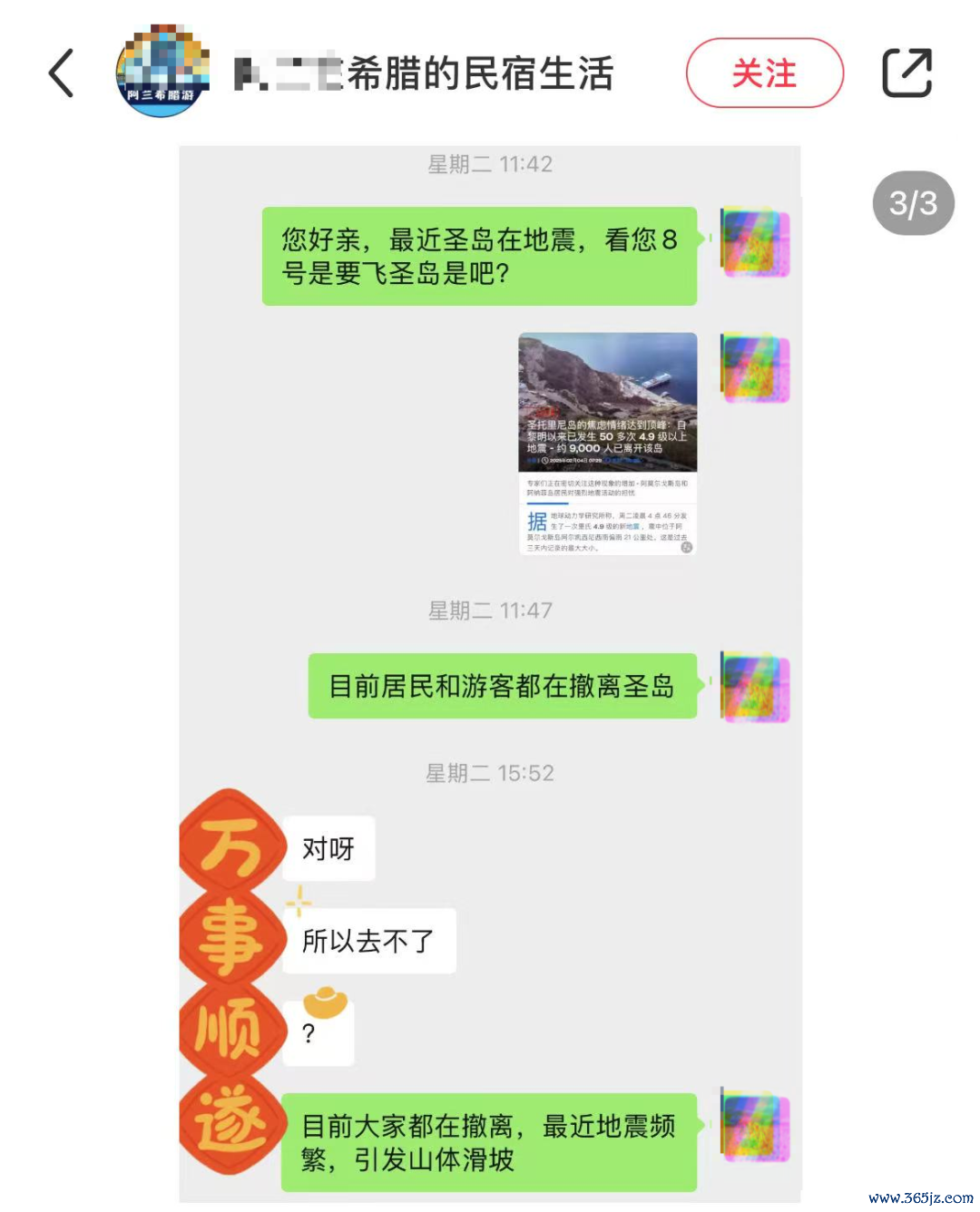Viewport: 980px width, 1212px height.
Task: Open the author name 希腊的民宿生活
Action: click(x=424, y=74)
